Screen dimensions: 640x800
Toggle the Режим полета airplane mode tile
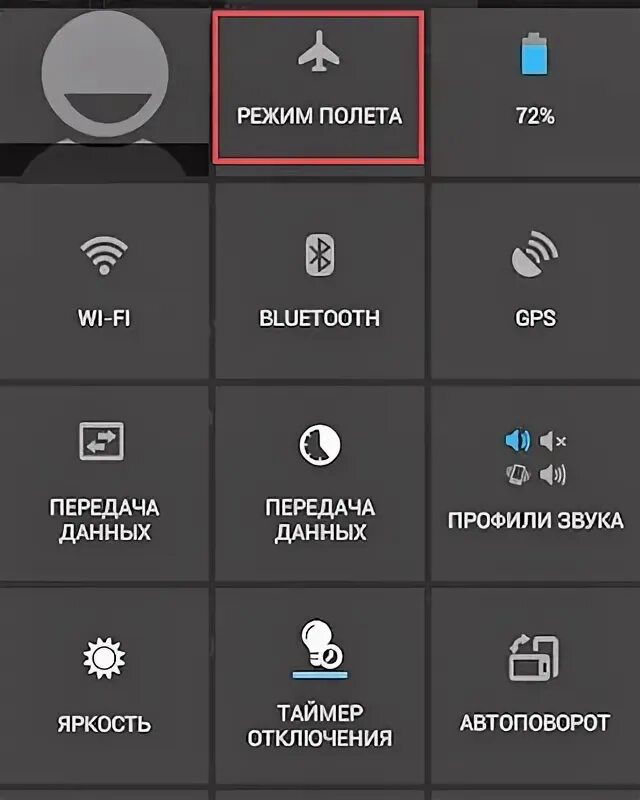point(319,88)
